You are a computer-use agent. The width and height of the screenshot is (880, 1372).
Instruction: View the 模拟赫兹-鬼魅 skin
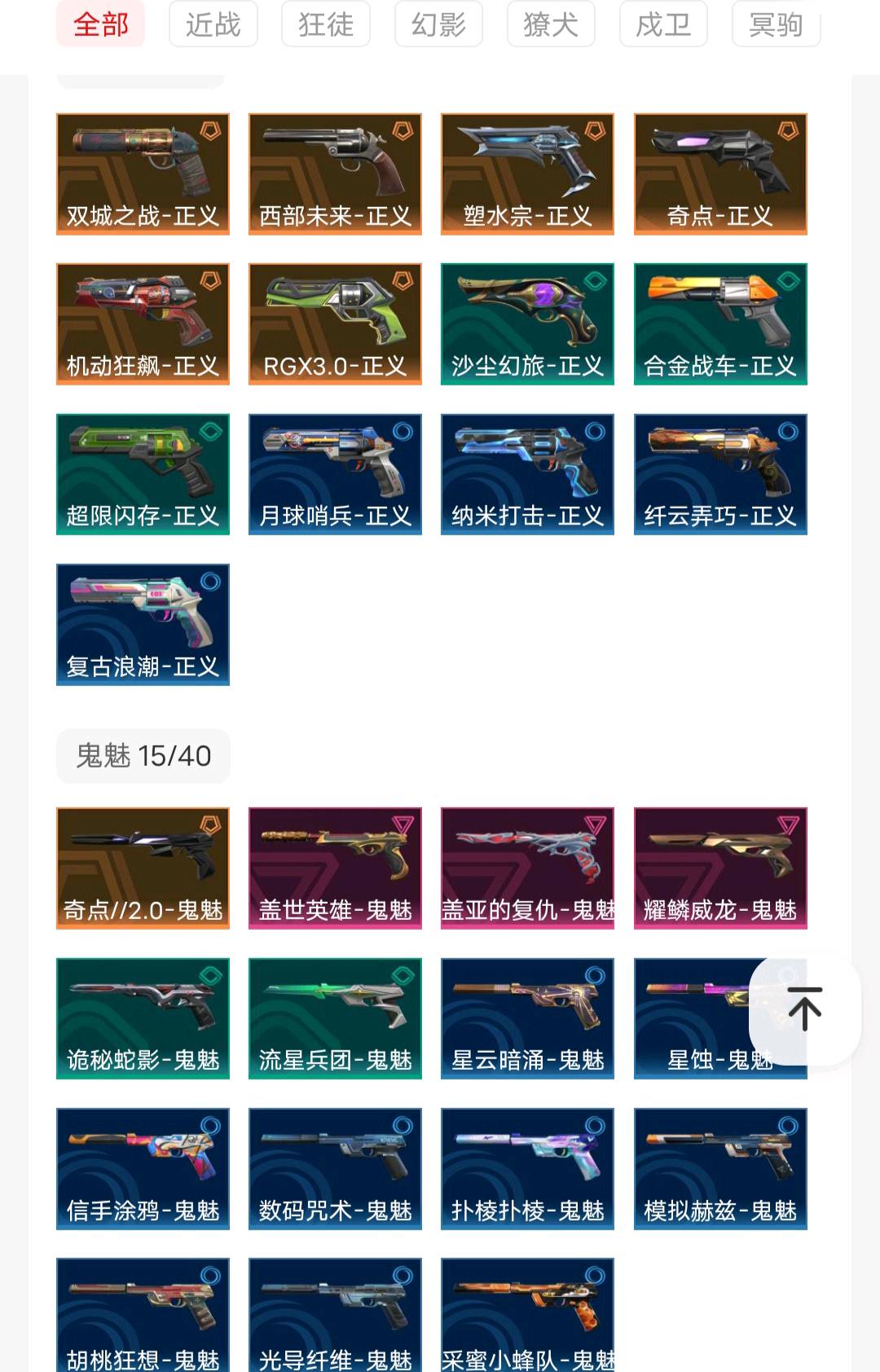[720, 1168]
